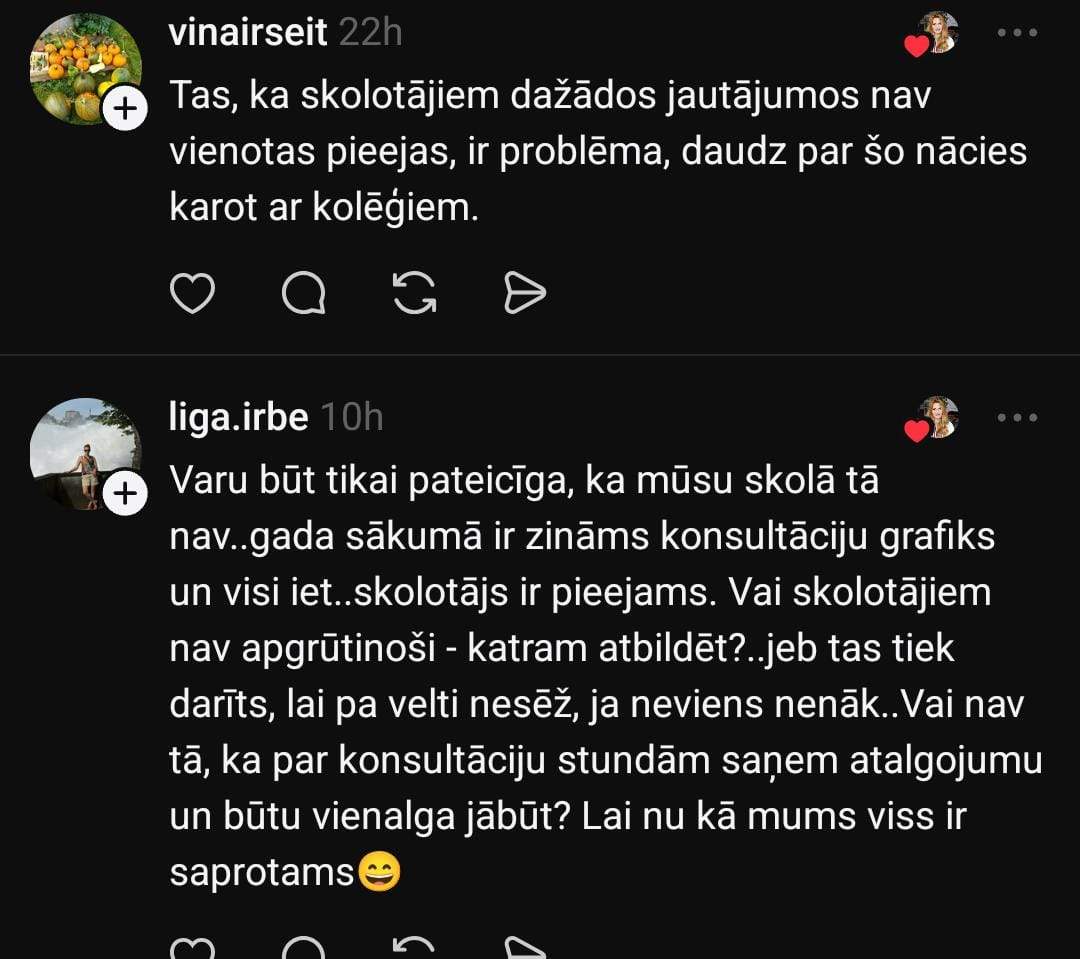Open liga.irbe's profile from username

[x=239, y=417]
